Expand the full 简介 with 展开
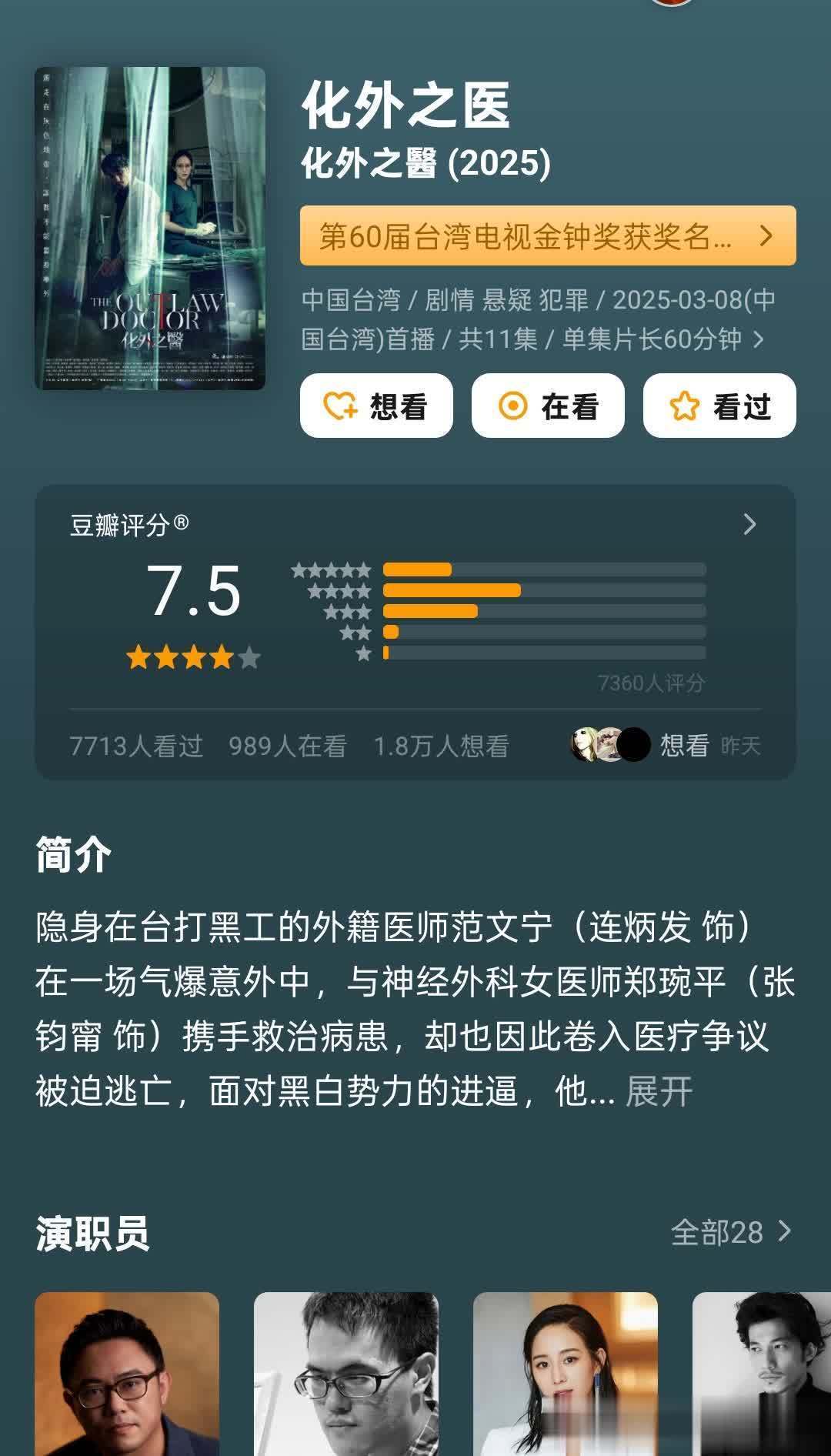Viewport: 831px width, 1456px height. pos(659,1091)
